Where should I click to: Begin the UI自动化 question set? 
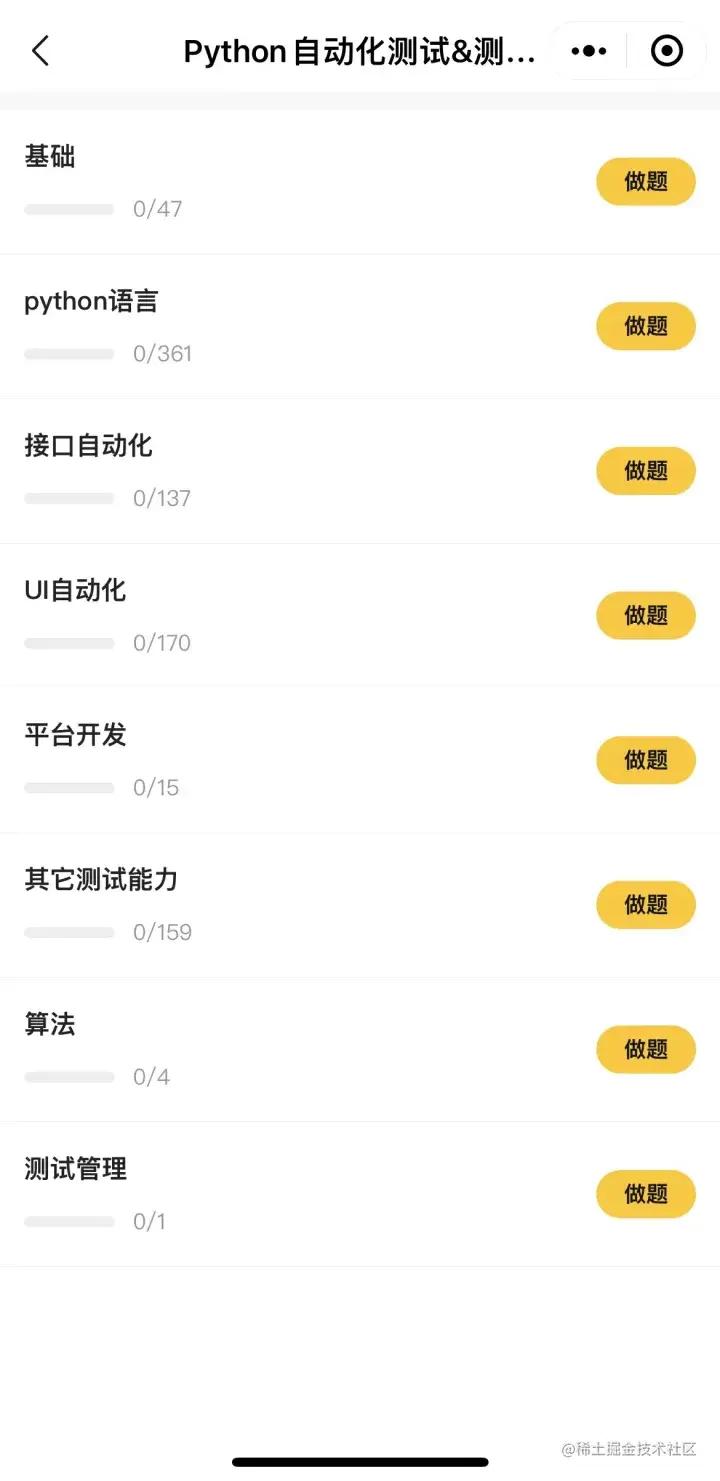coord(646,615)
